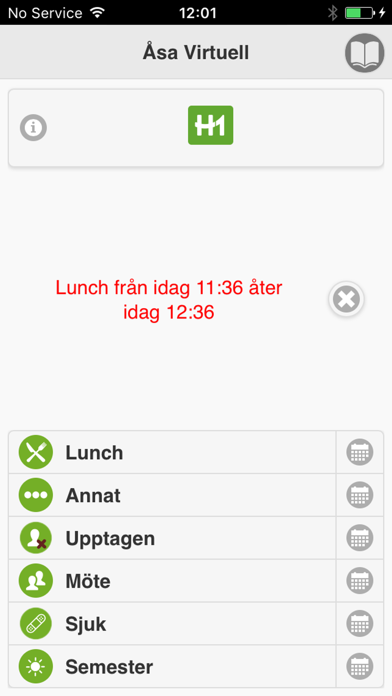Open the calendar icon for Annat
The image size is (392, 696).
coord(360,495)
